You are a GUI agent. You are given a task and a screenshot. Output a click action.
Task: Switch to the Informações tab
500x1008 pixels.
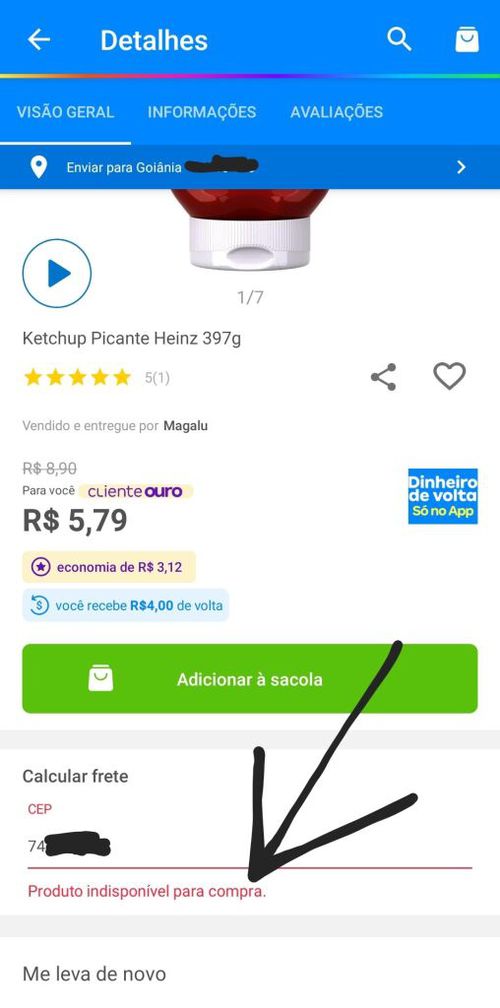click(x=202, y=112)
